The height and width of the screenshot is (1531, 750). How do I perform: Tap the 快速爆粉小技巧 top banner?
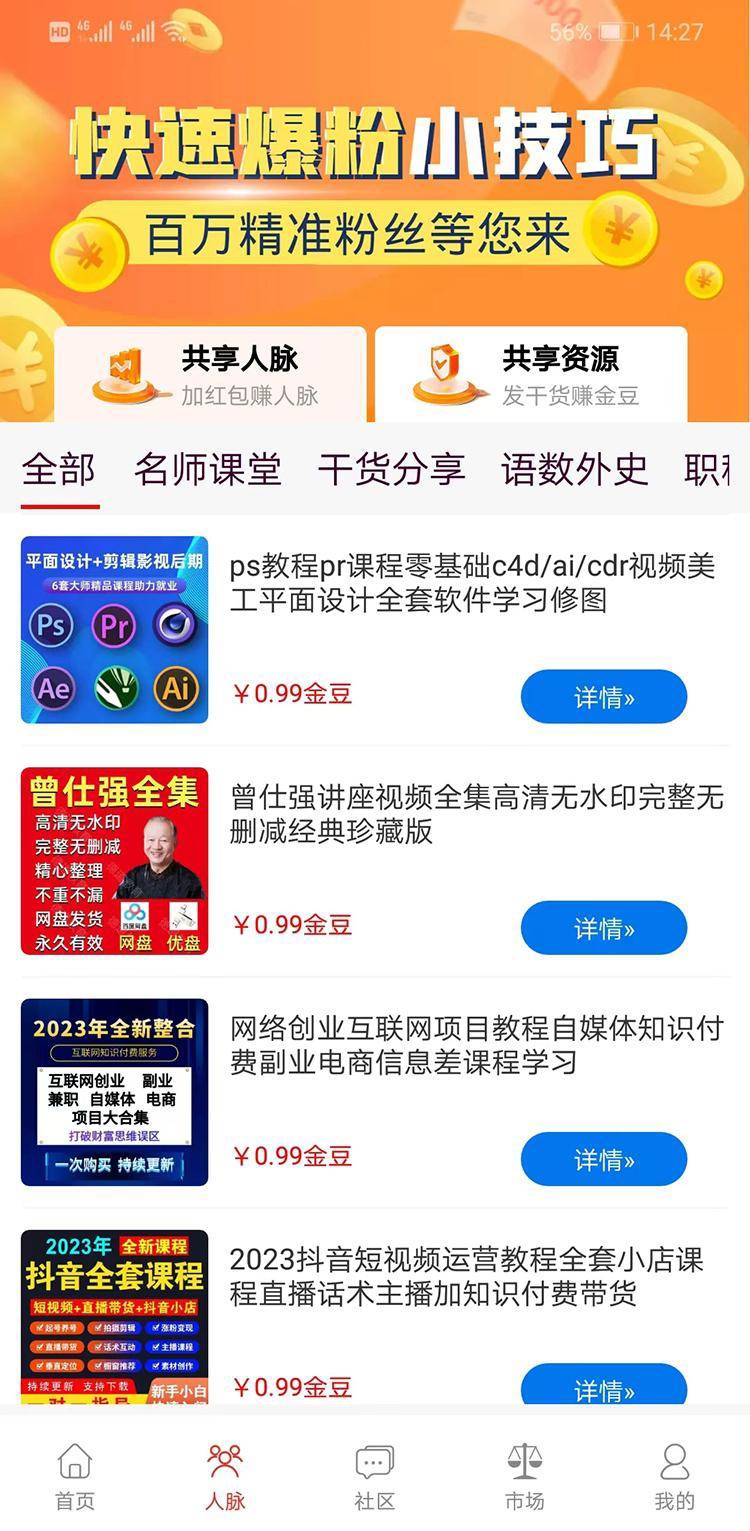click(375, 180)
